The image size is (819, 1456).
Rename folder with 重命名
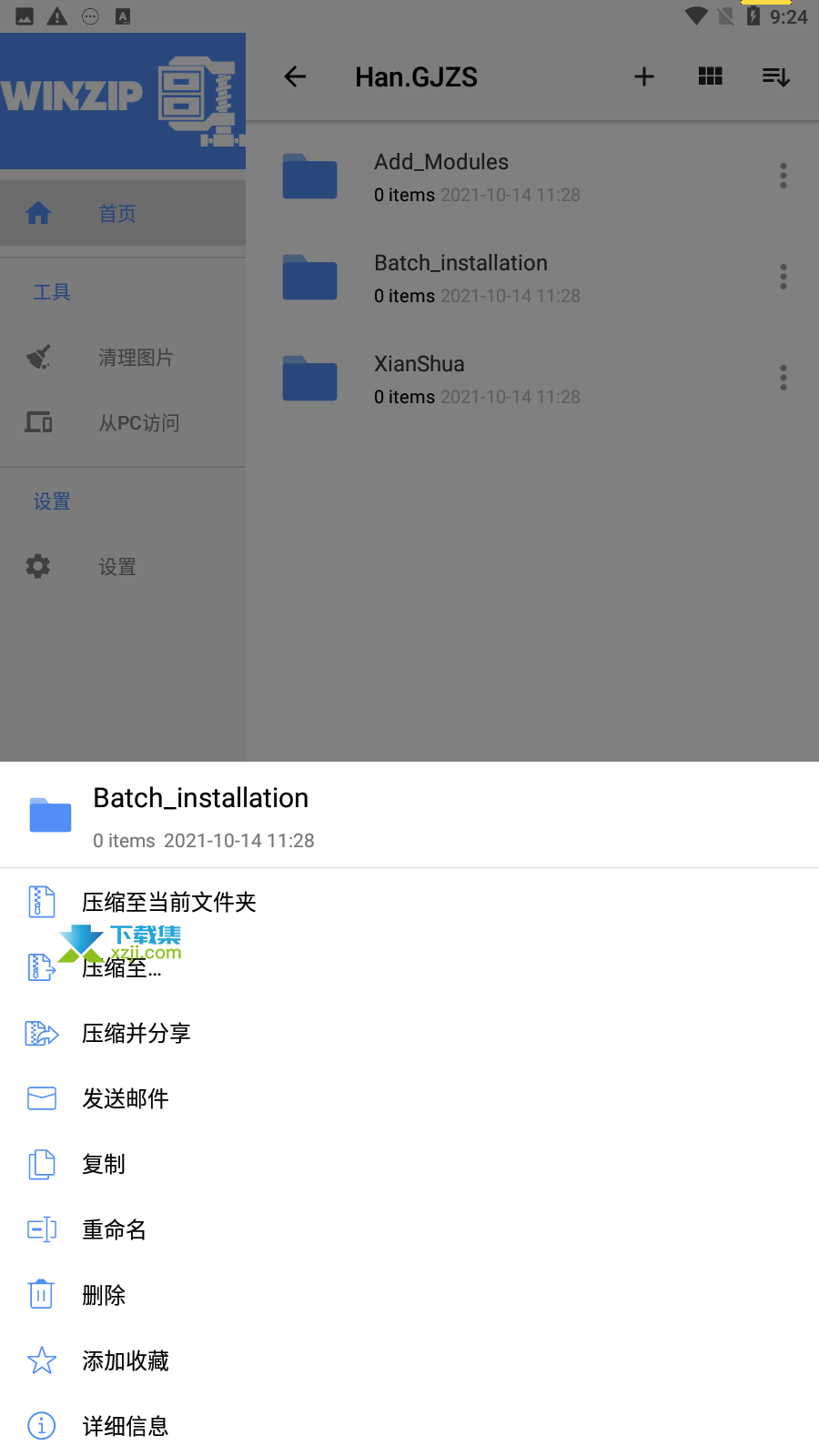[409, 1229]
